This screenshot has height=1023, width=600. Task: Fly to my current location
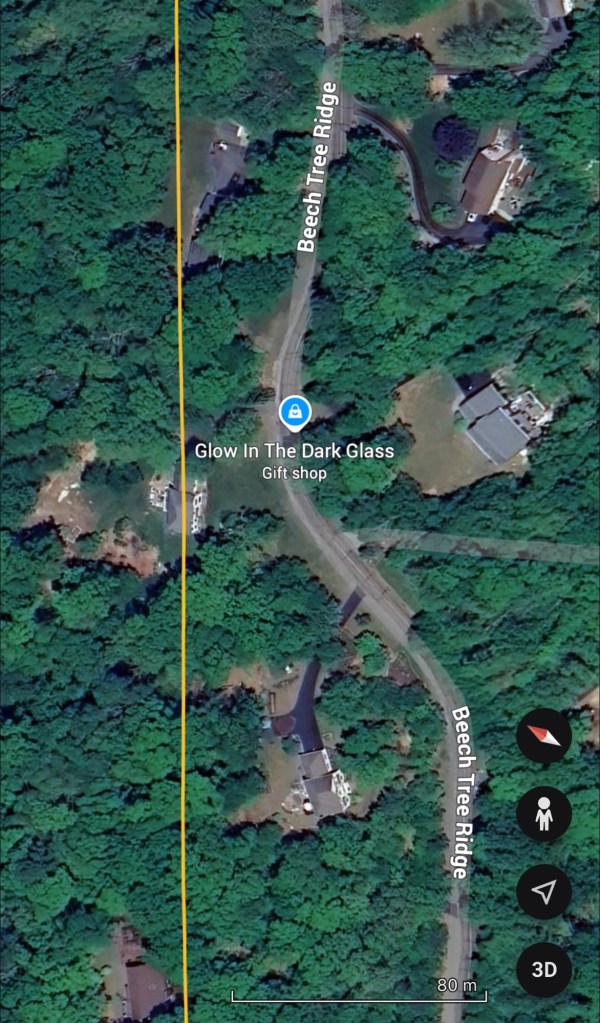[x=544, y=892]
